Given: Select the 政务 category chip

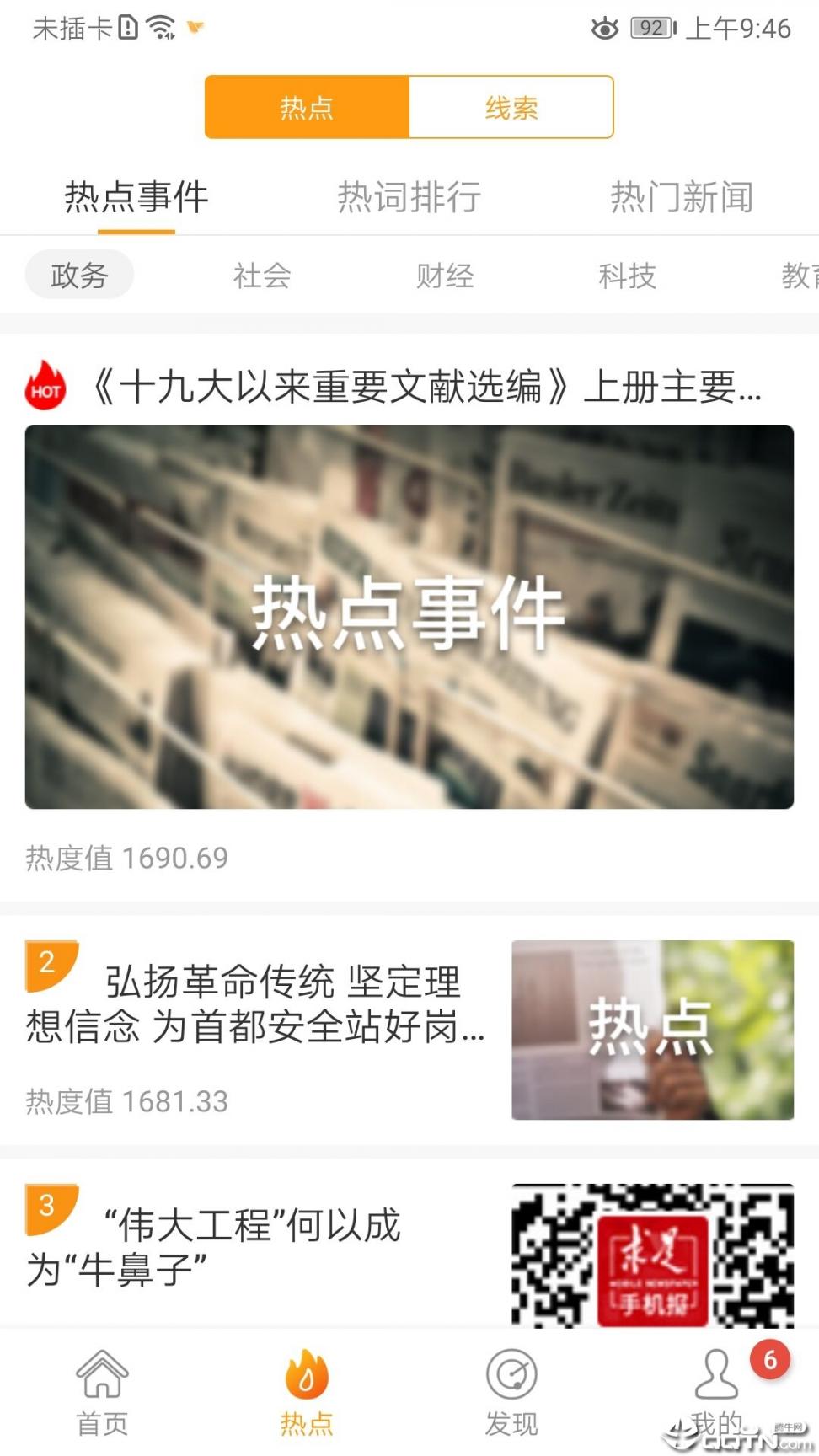Looking at the screenshot, I should pyautogui.click(x=79, y=275).
